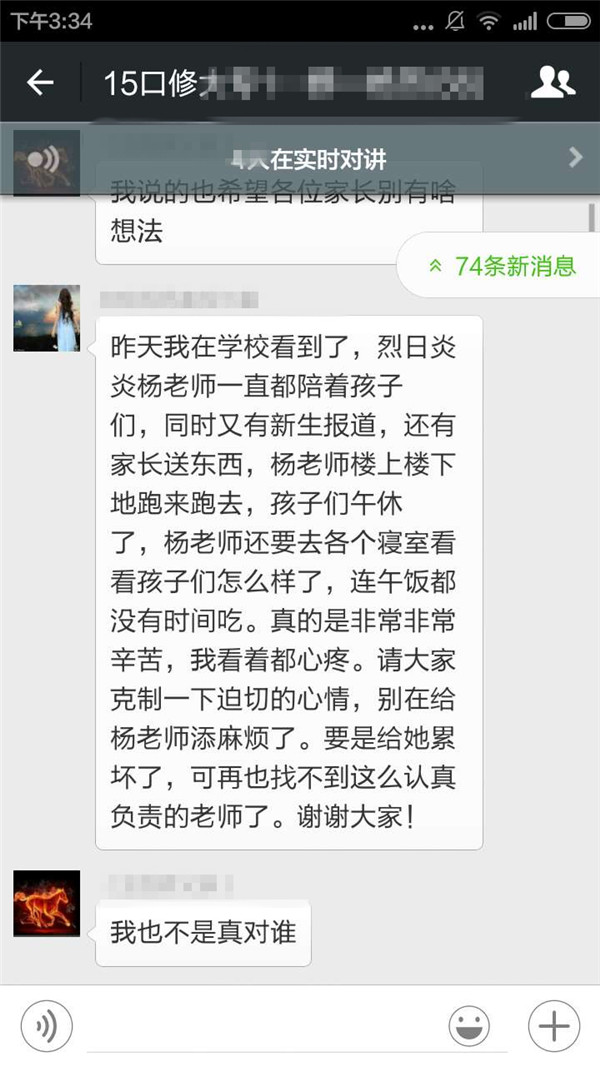This screenshot has height=1066, width=600.
Task: Open the real-time intercom banner
Action: pos(300,159)
